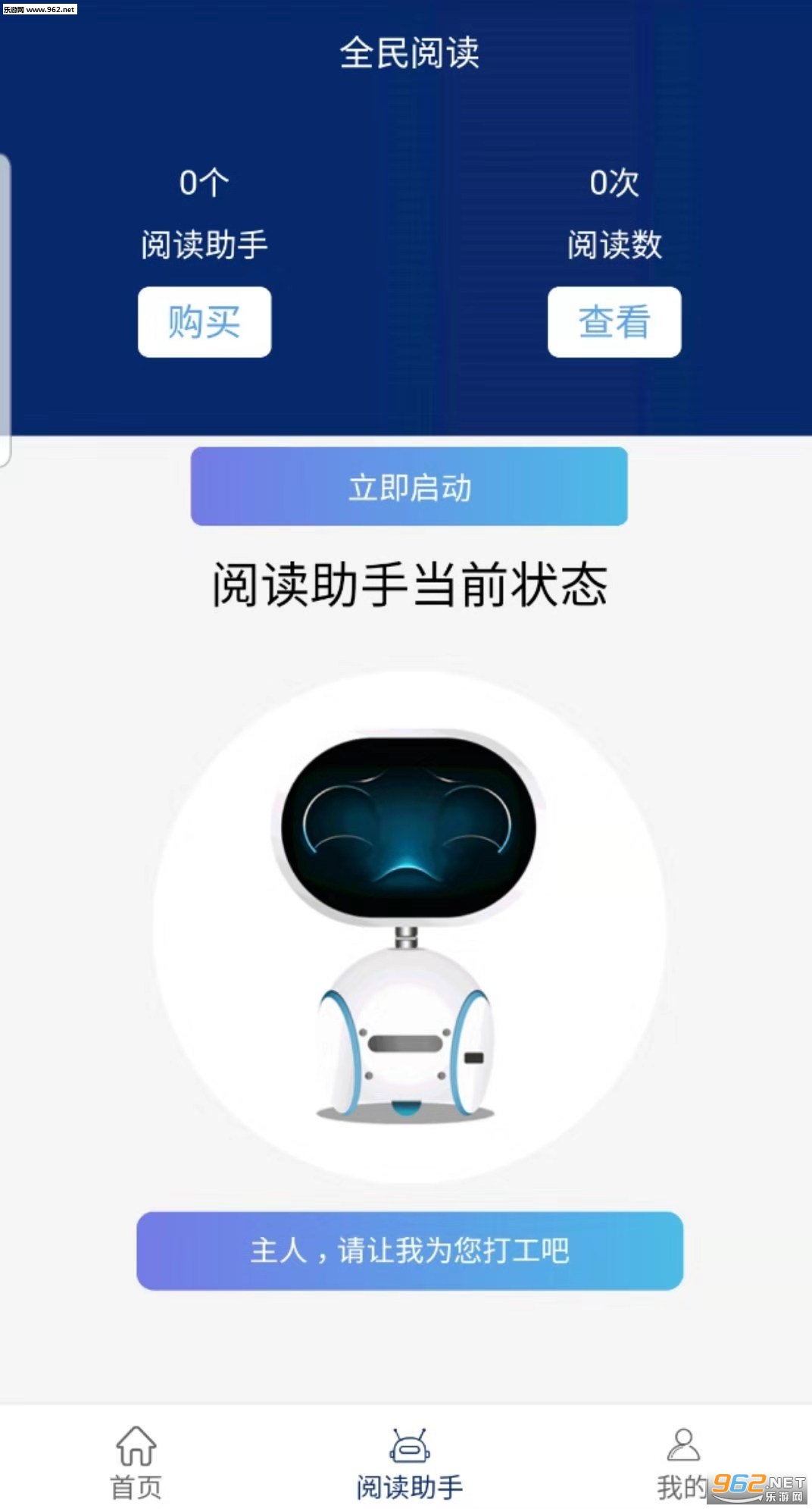
Task: Tap 查看 to view reading count
Action: click(x=614, y=322)
